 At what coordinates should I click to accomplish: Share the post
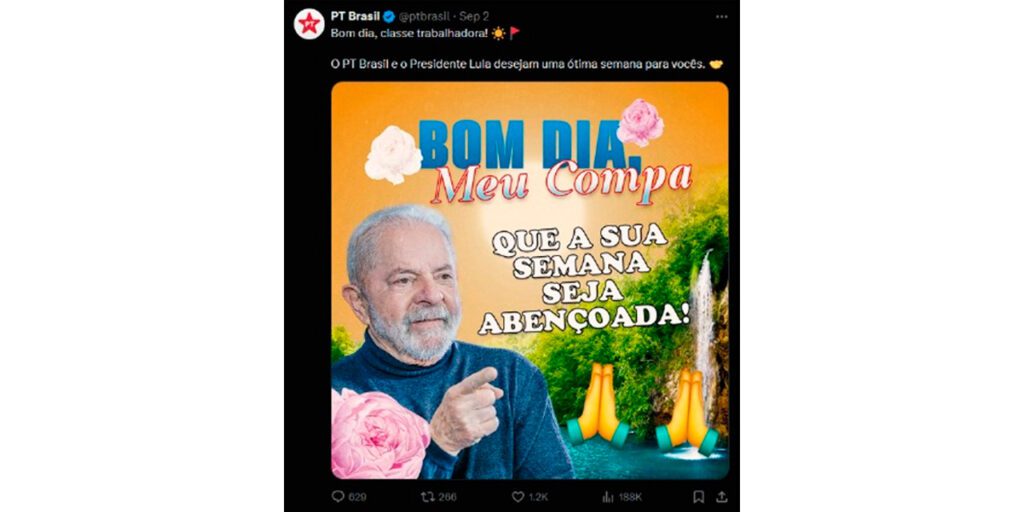click(x=721, y=496)
